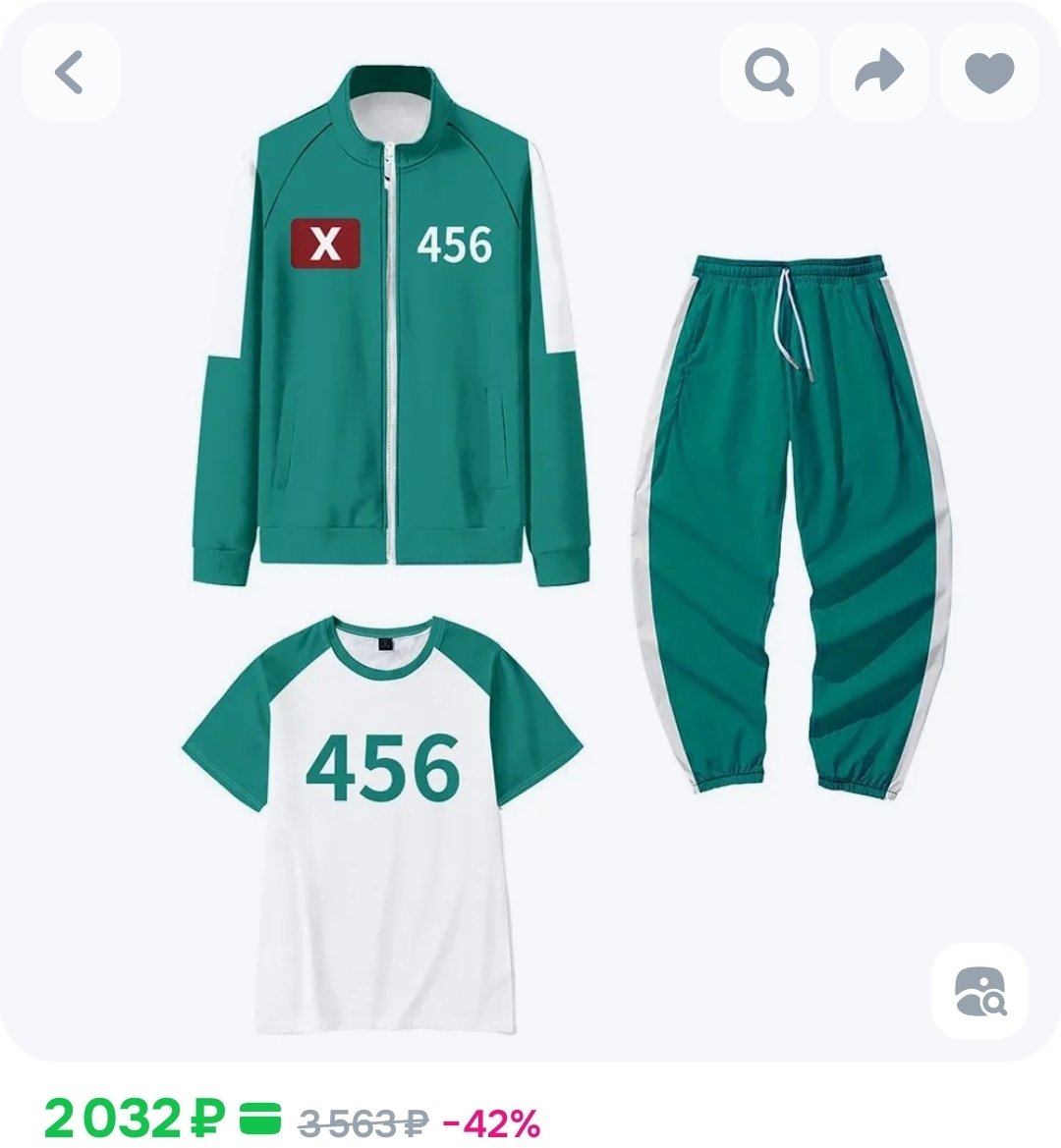Open search from the product page
The image size is (1061, 1148).
pyautogui.click(x=768, y=73)
